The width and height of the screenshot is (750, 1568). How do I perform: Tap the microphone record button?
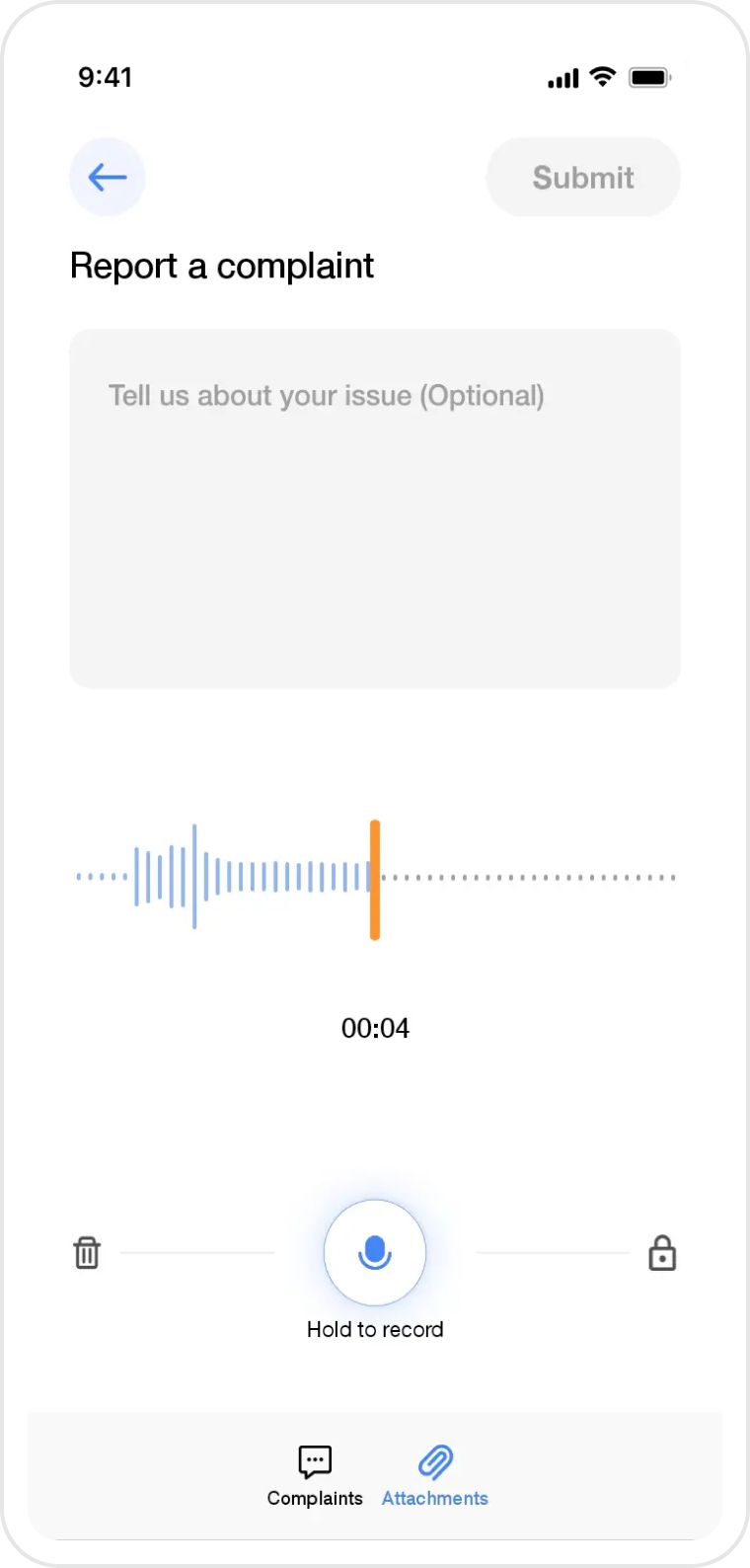pos(375,1252)
